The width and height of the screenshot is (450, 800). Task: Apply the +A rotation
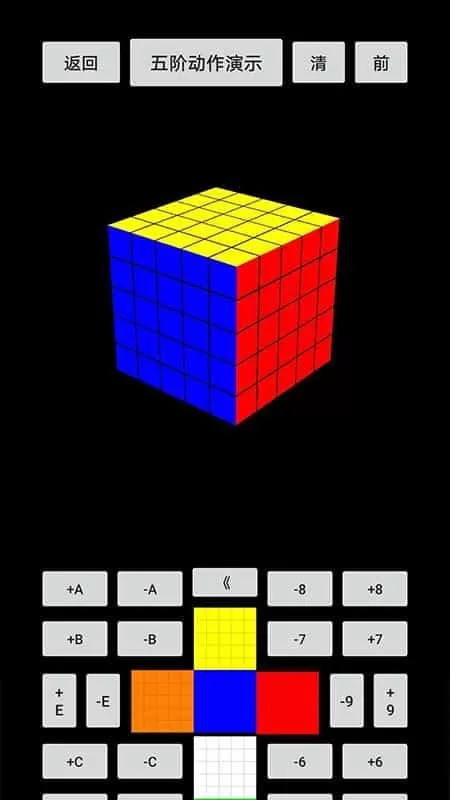pos(75,589)
